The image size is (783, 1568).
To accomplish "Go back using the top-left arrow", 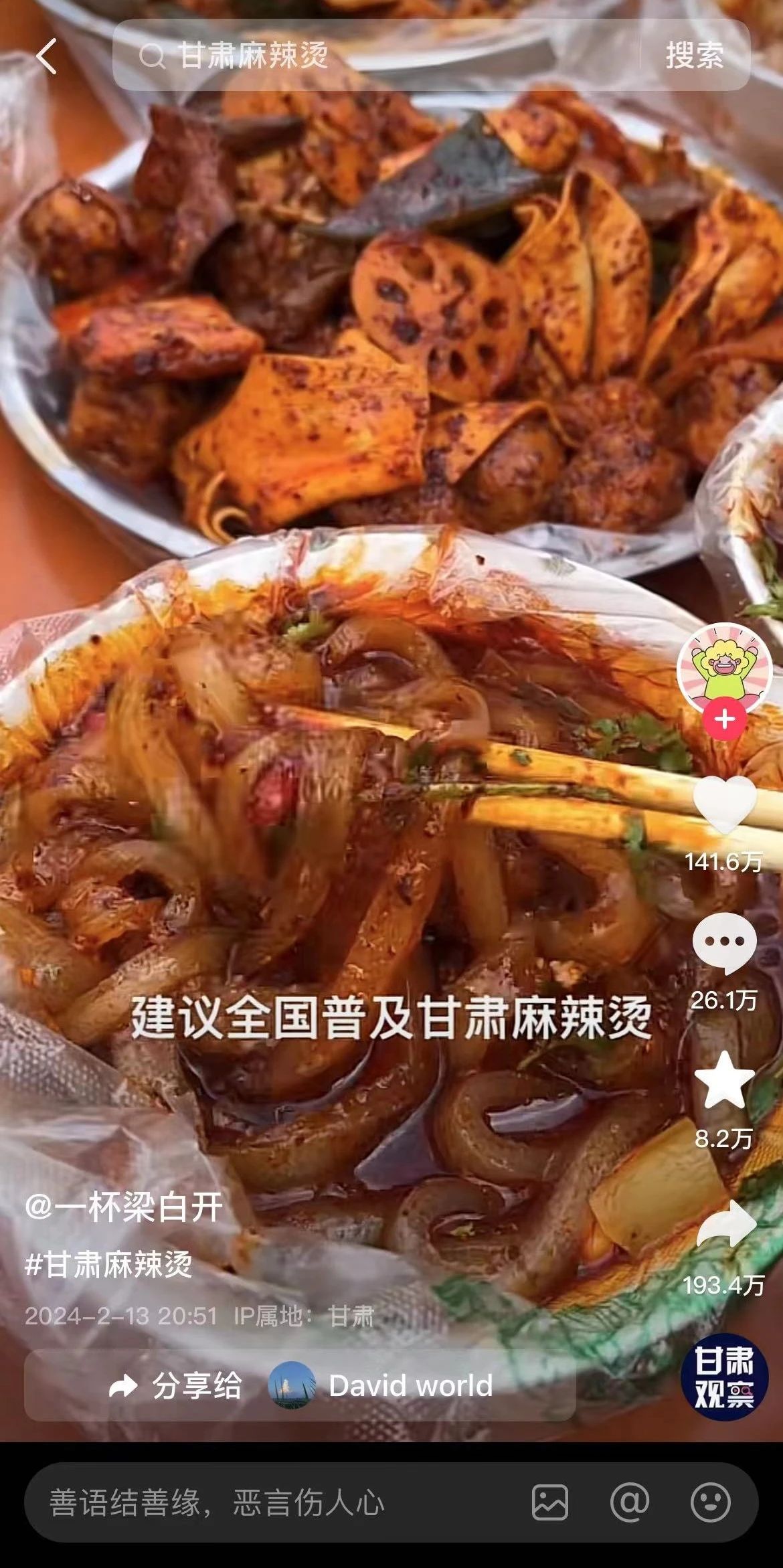I will pos(46,56).
